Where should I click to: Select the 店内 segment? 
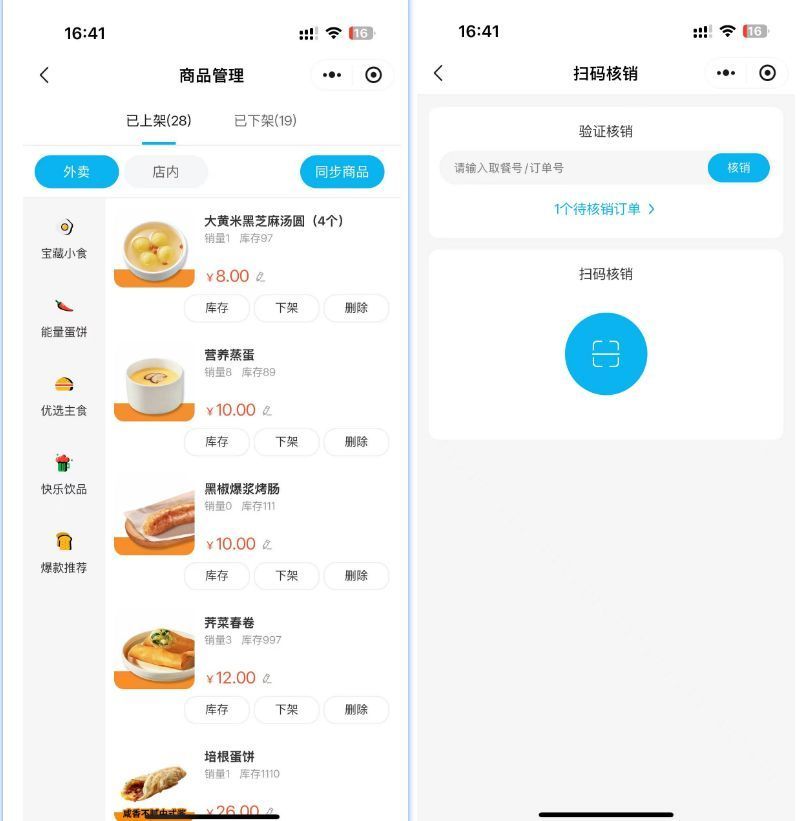165,172
